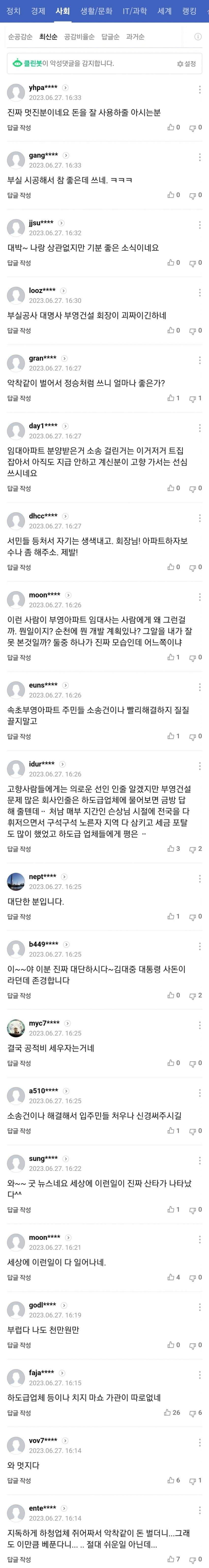Like the comment by faja****
The image size is (209, 1568).
[171, 1412]
